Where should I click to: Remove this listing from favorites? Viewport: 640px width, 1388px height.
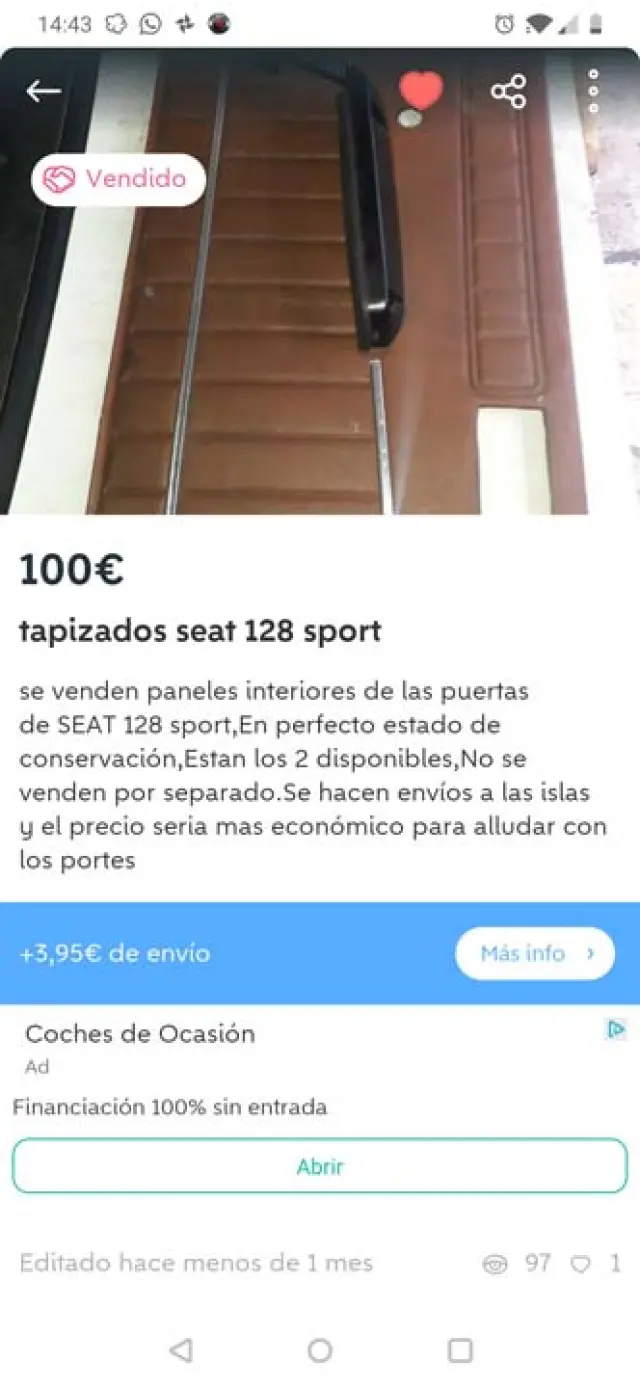[421, 91]
